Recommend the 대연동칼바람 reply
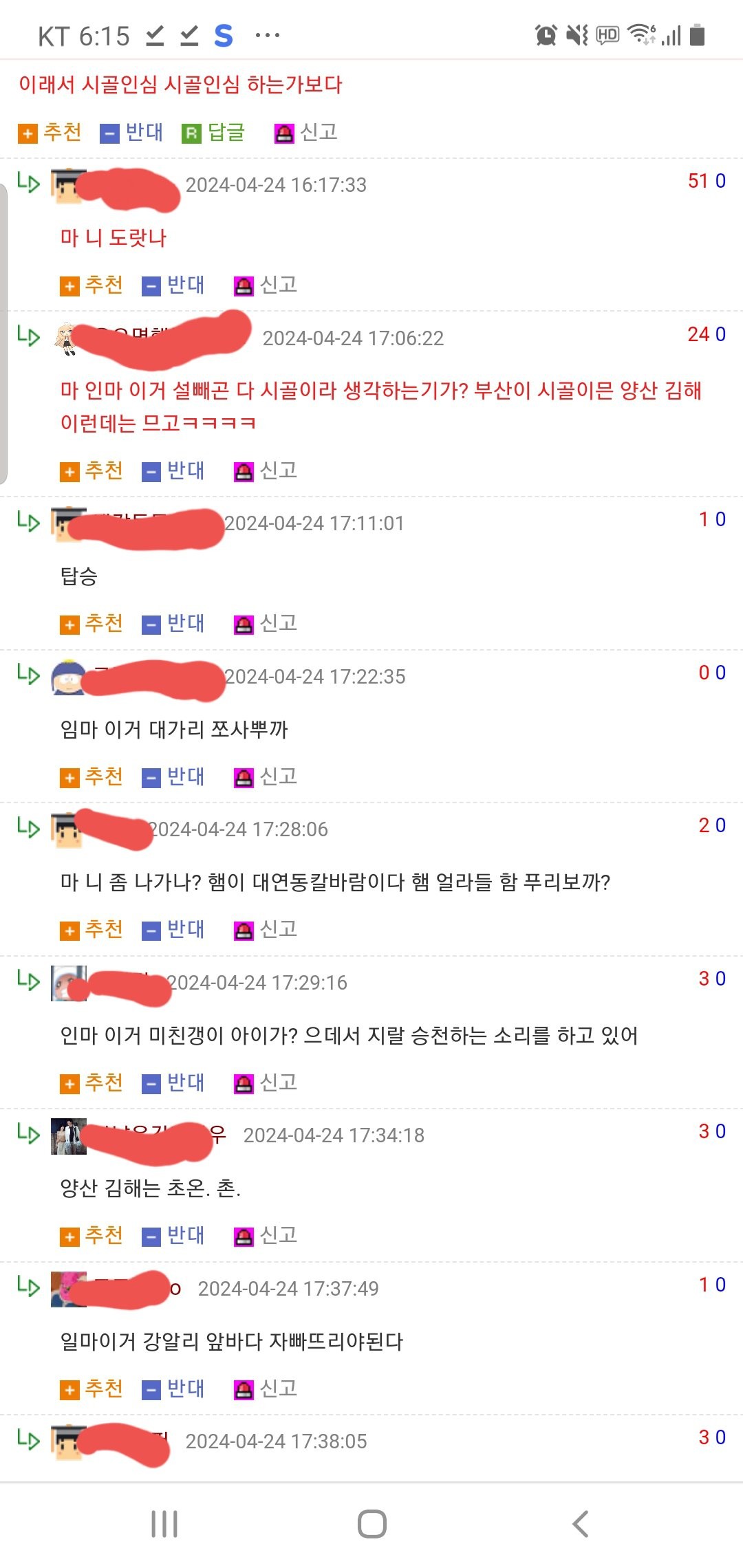The image size is (743, 1568). (92, 929)
